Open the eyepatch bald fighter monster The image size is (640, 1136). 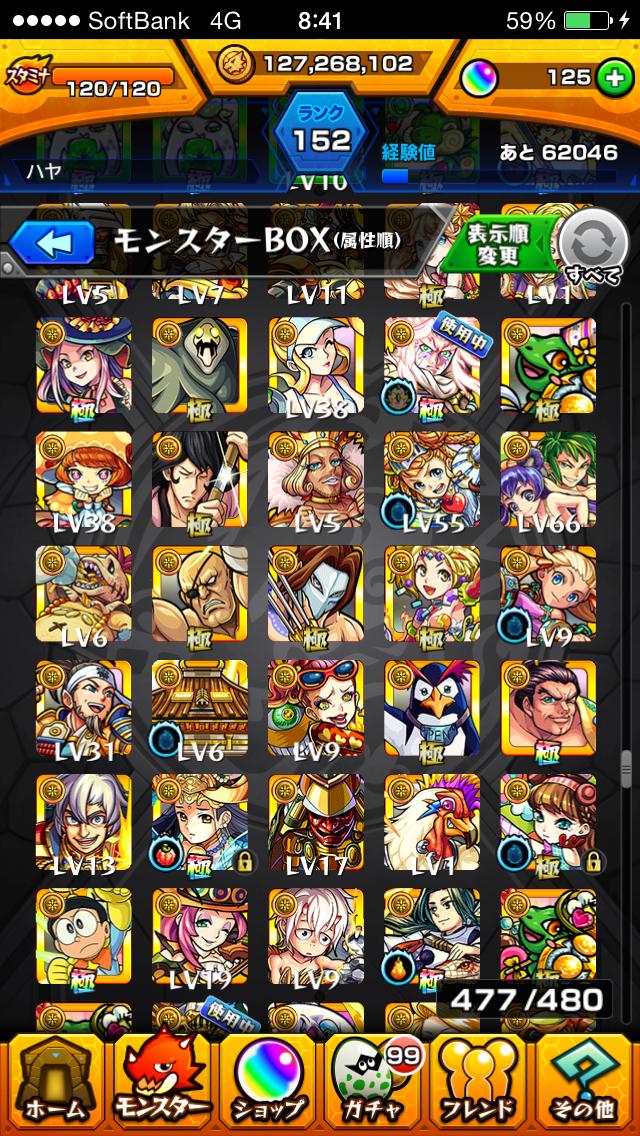(x=200, y=594)
